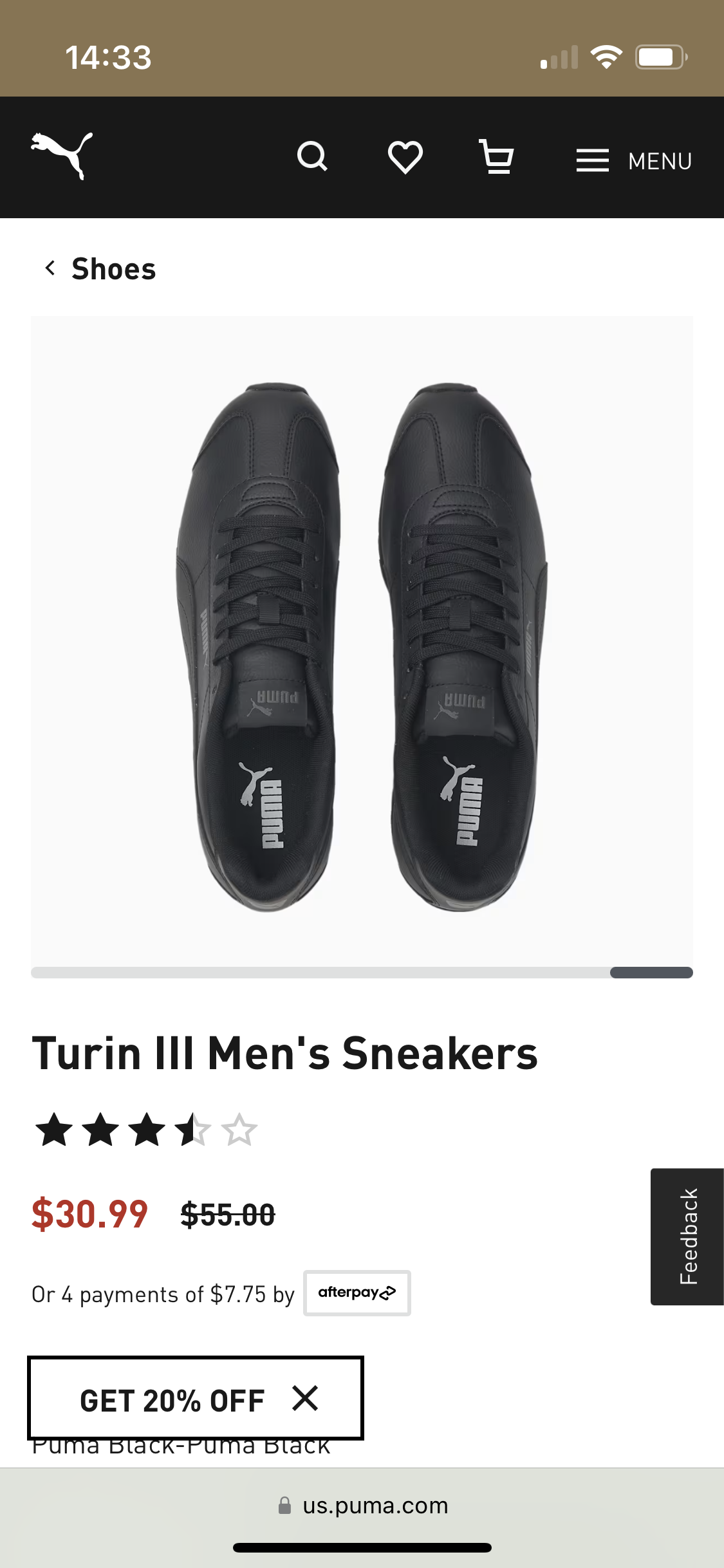Open the search icon in the header
The height and width of the screenshot is (1568, 724).
[x=313, y=157]
